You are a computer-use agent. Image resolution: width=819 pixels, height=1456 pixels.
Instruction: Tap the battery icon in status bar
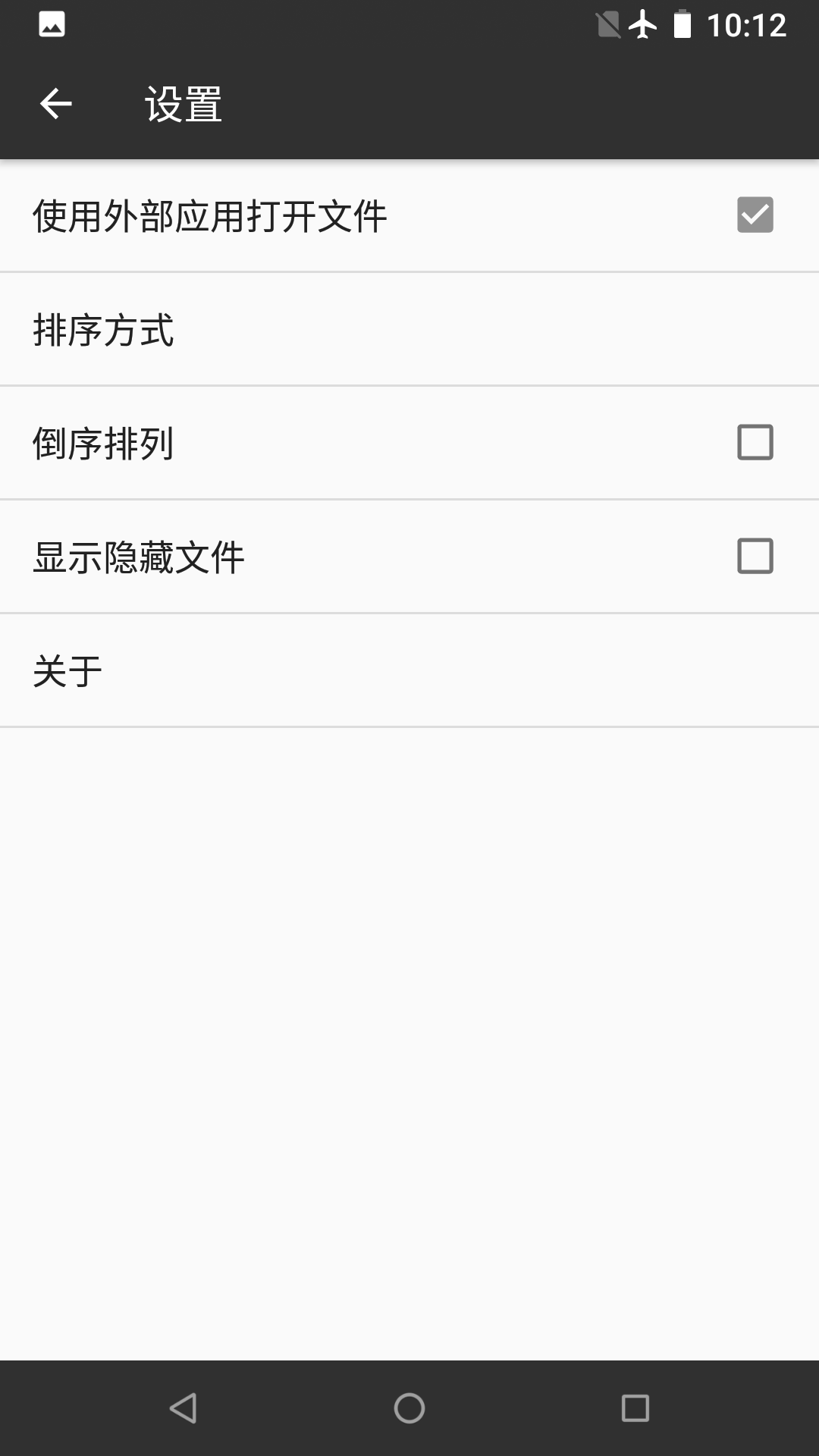click(683, 25)
